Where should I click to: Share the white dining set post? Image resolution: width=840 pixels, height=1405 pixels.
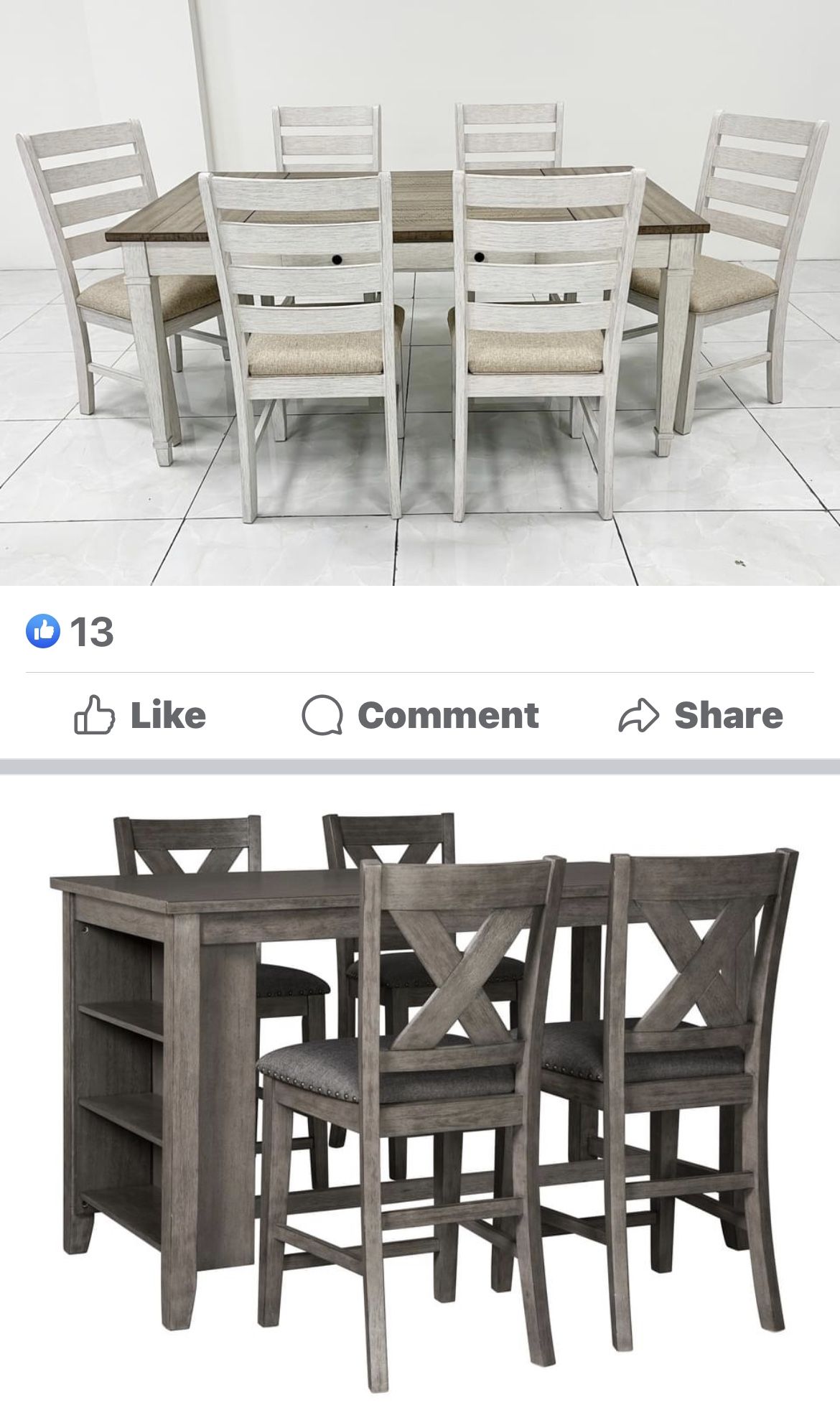(701, 715)
